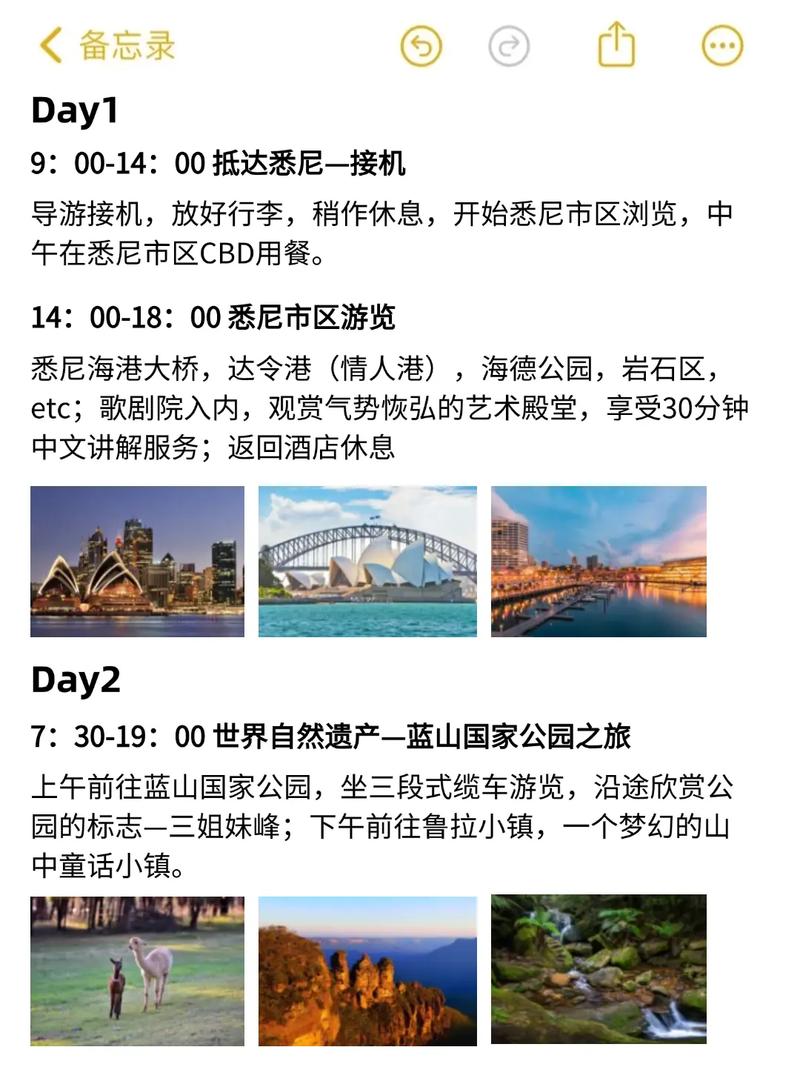Tap the export arrow icon in toolbar
The width and height of the screenshot is (800, 1067).
pos(619,44)
